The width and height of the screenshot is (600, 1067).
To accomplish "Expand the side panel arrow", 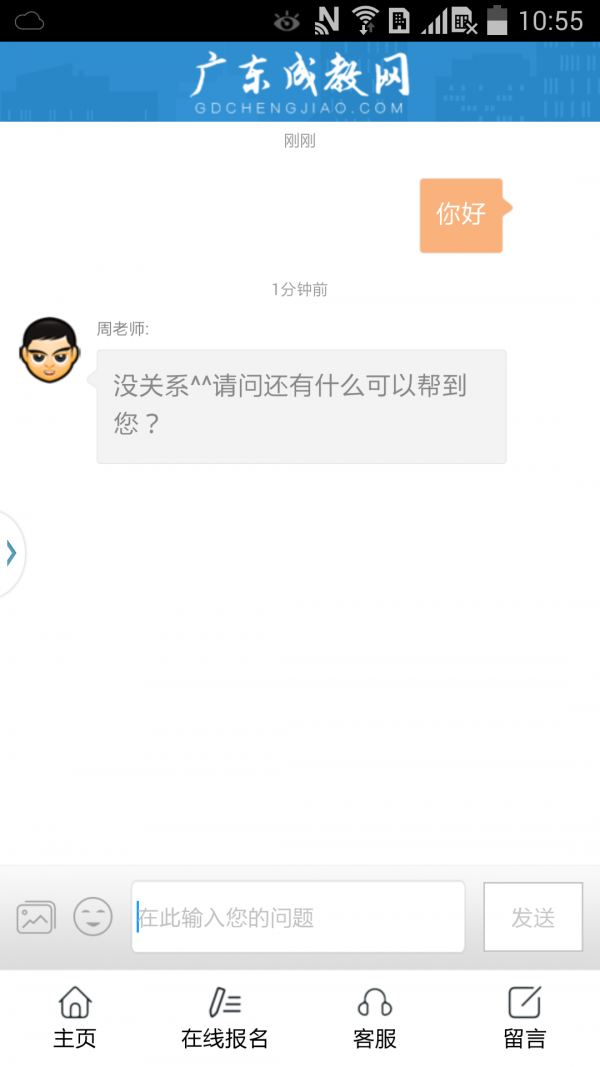I will click(x=11, y=554).
